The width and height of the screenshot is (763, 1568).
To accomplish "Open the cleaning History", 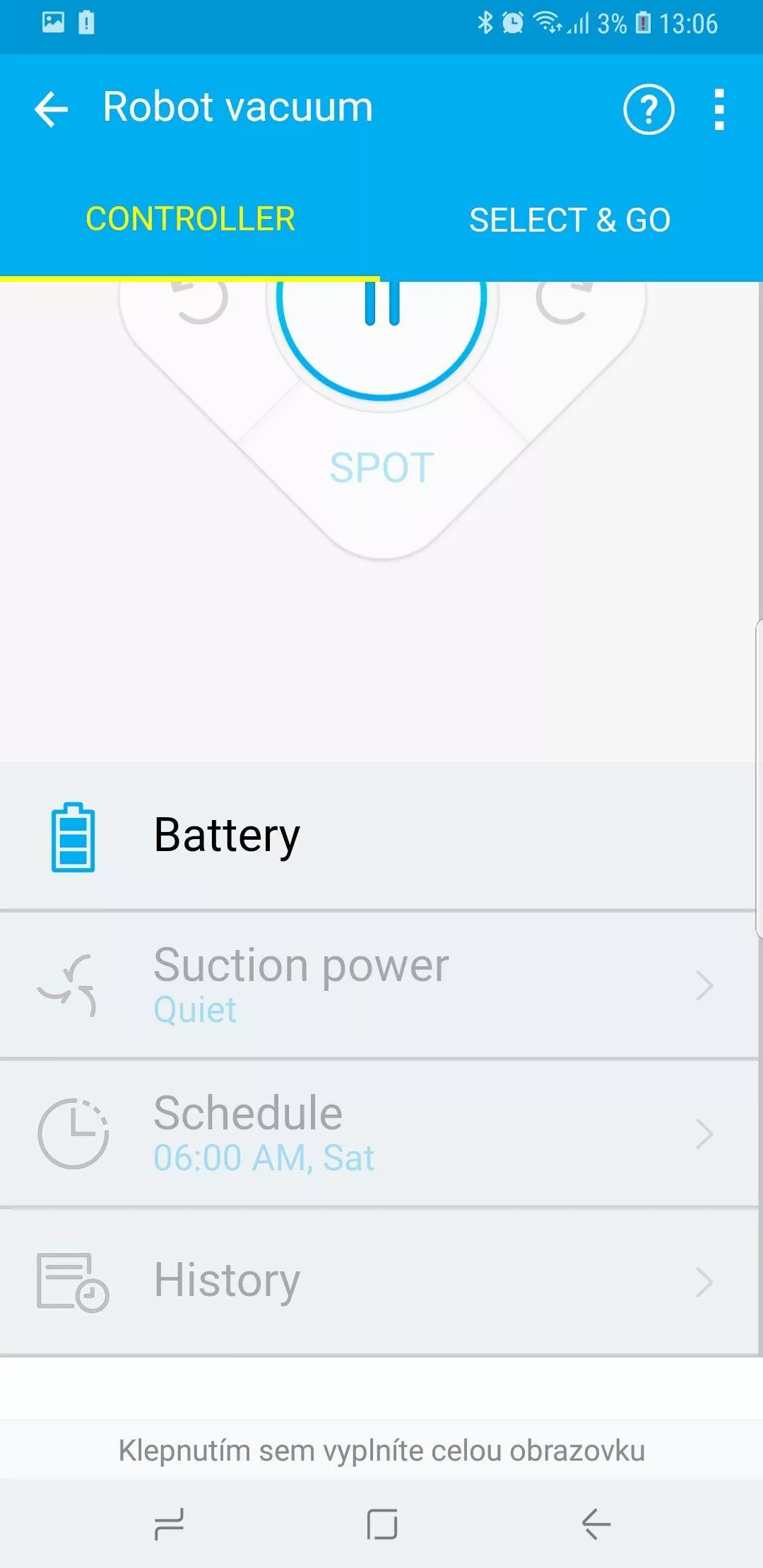I will coord(379,1282).
